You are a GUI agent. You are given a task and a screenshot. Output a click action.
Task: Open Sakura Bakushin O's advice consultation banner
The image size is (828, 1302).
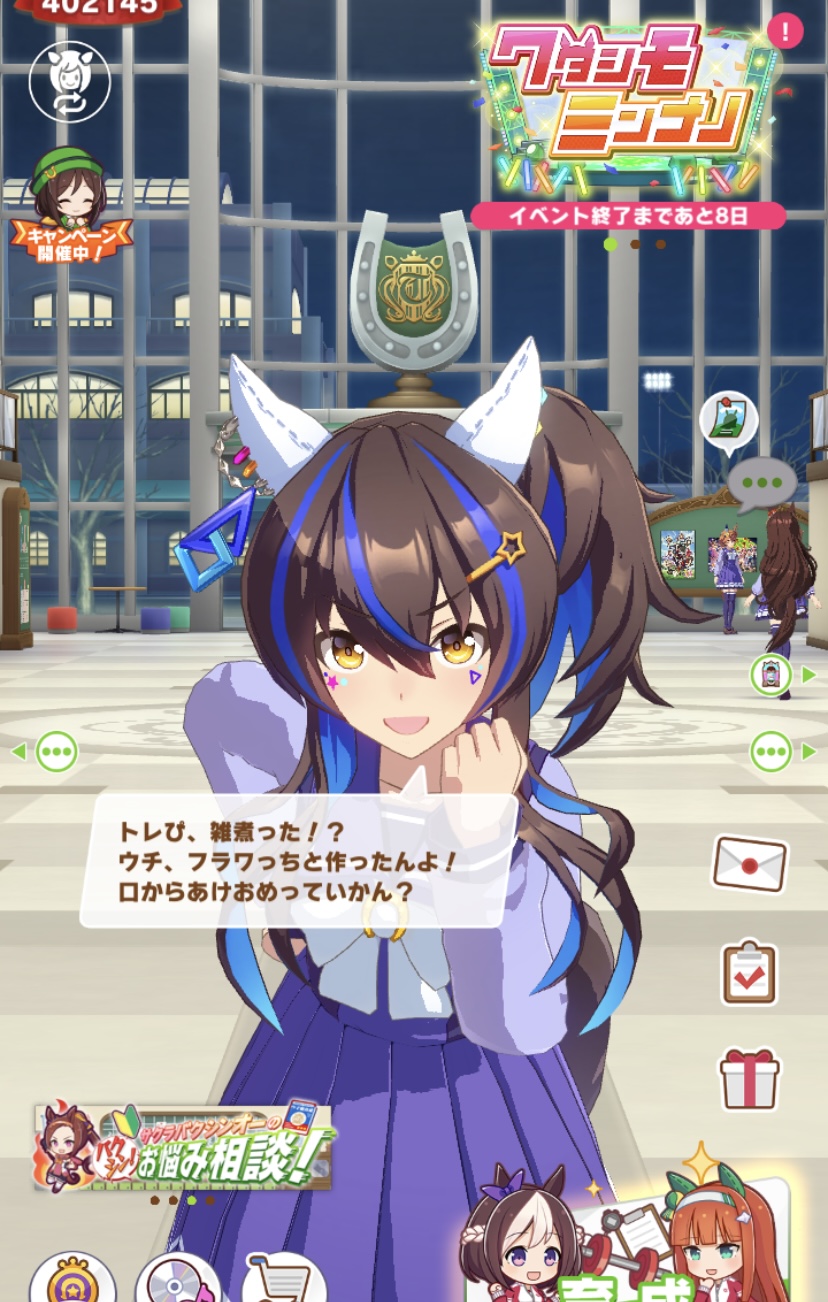click(184, 1146)
